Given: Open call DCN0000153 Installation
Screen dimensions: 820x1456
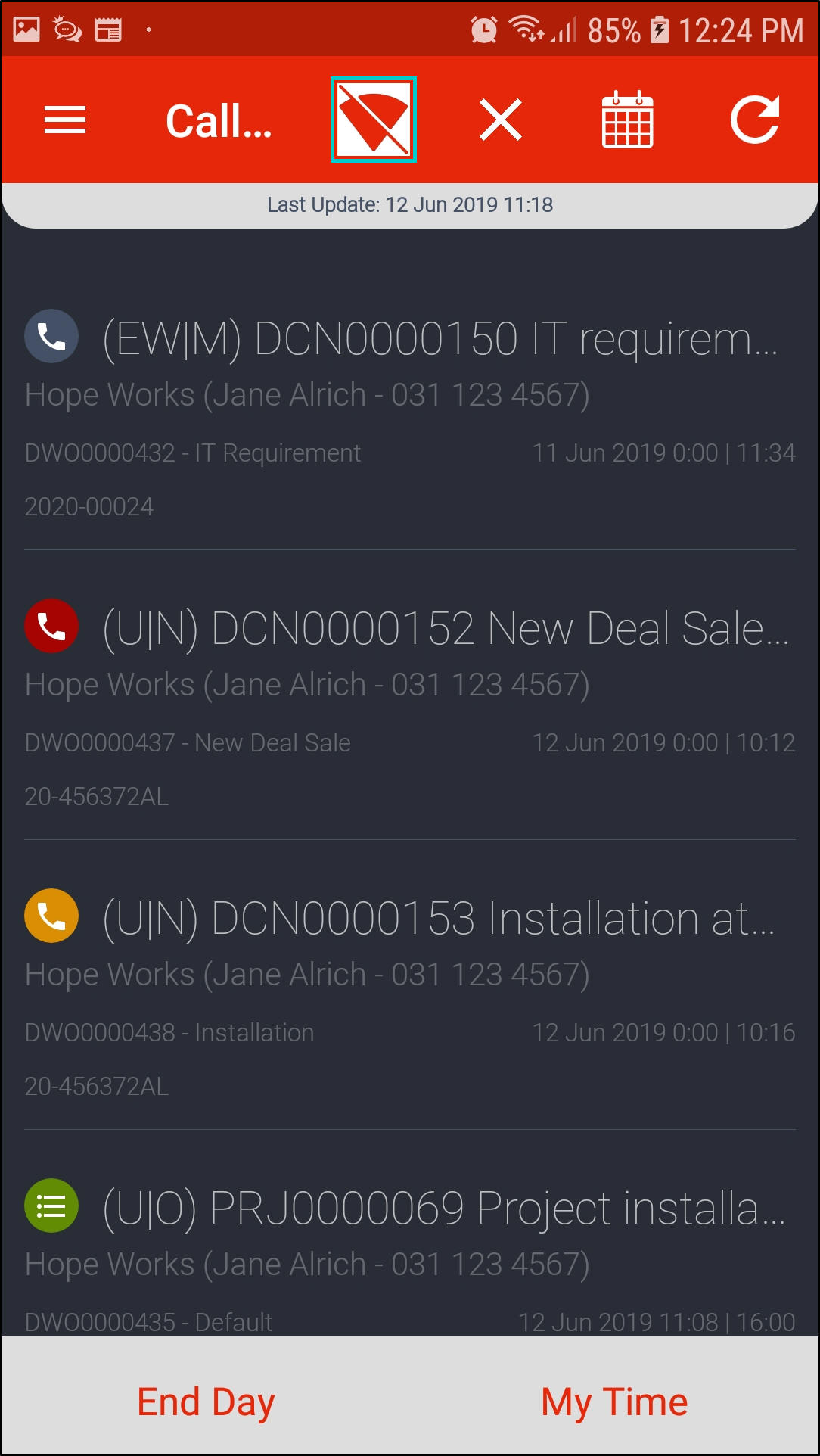Looking at the screenshot, I should coord(439,919).
